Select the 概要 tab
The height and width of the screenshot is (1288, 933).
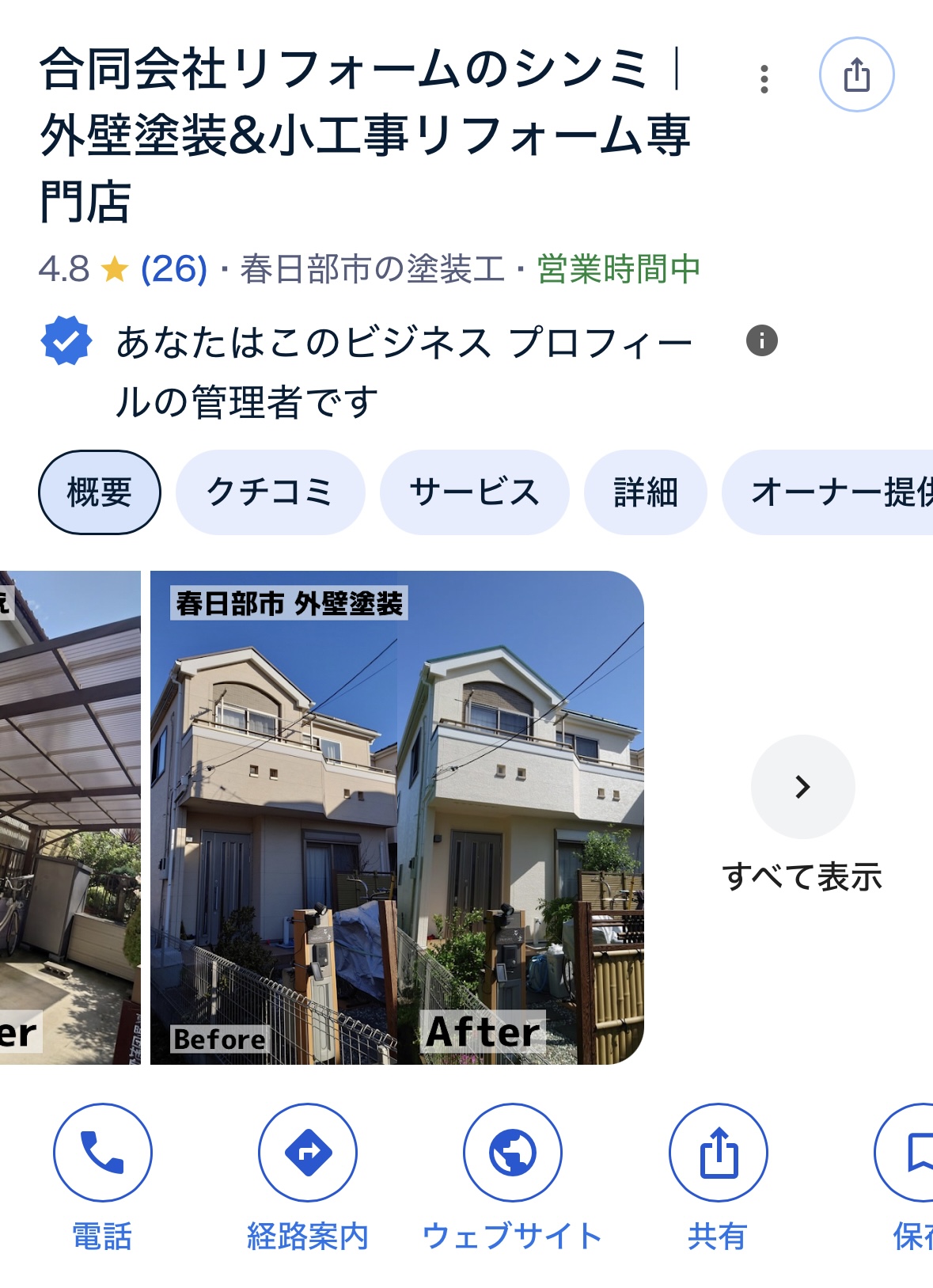[x=100, y=492]
